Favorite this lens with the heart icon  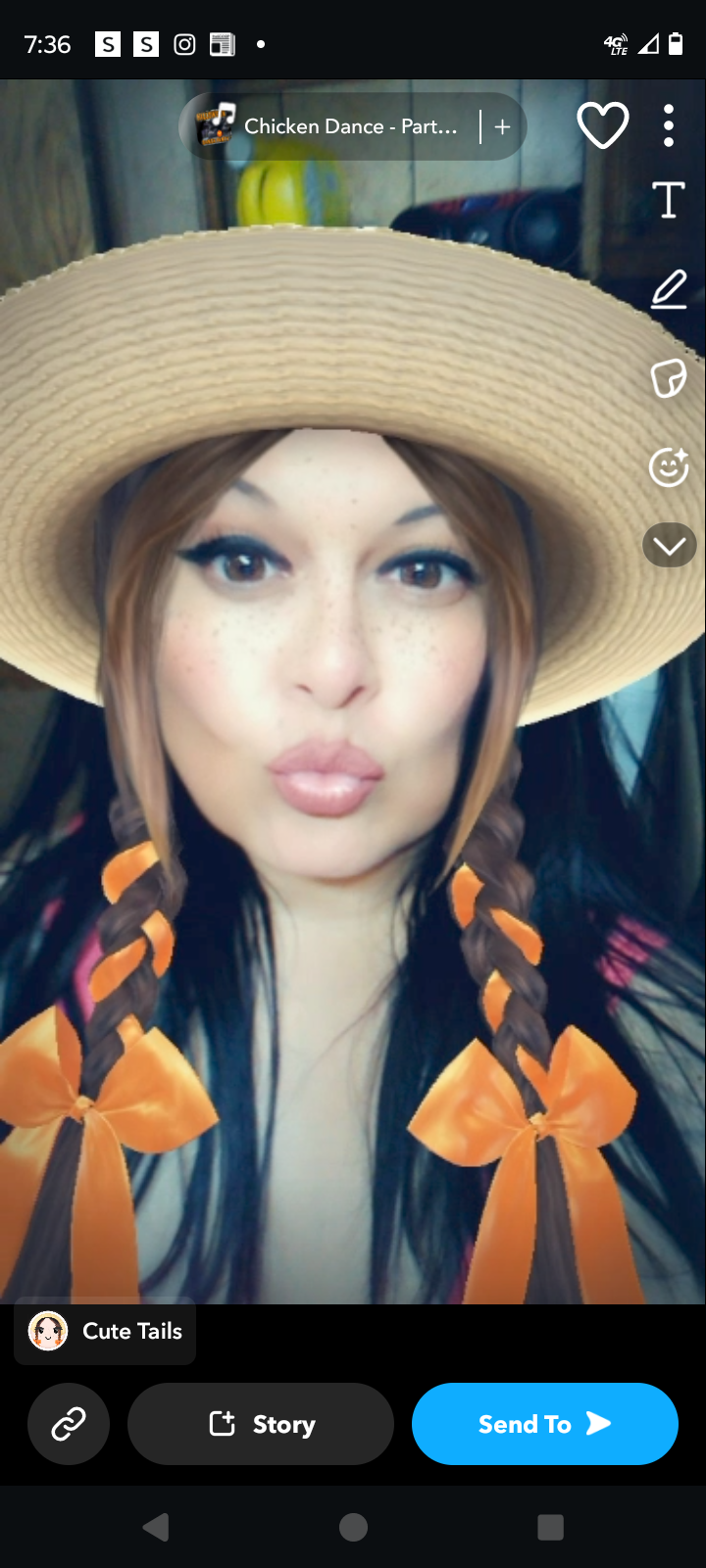tap(602, 125)
